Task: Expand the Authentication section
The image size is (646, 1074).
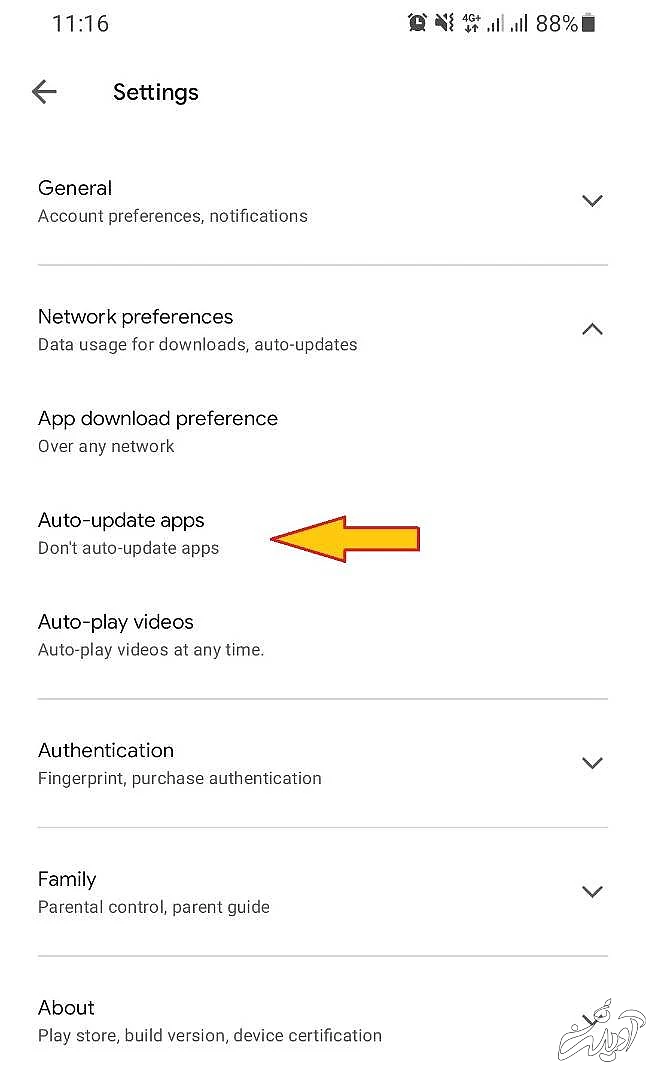Action: (x=592, y=763)
